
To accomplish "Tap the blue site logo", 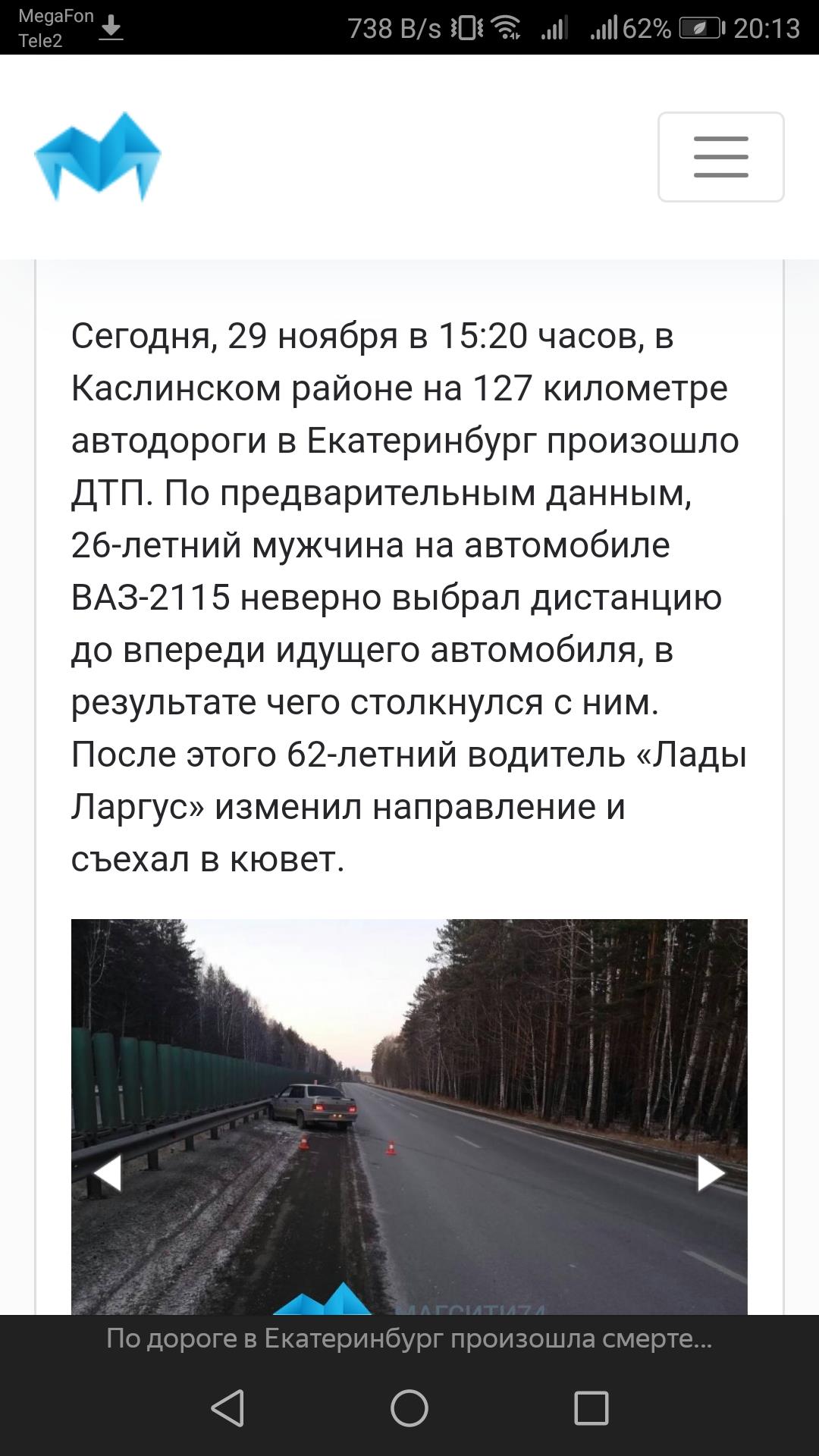I will 98,157.
